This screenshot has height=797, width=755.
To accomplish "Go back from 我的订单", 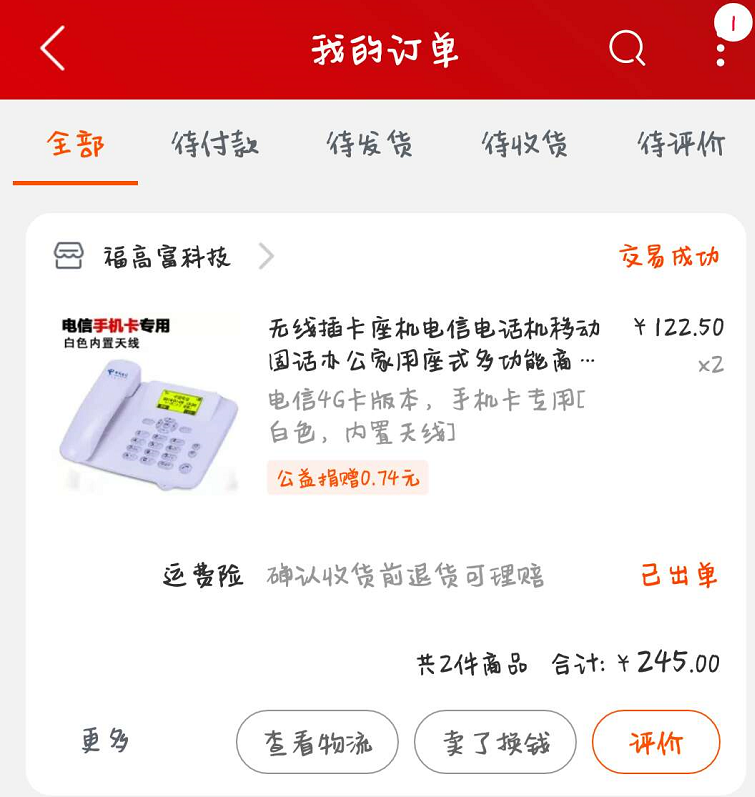I will (x=53, y=48).
